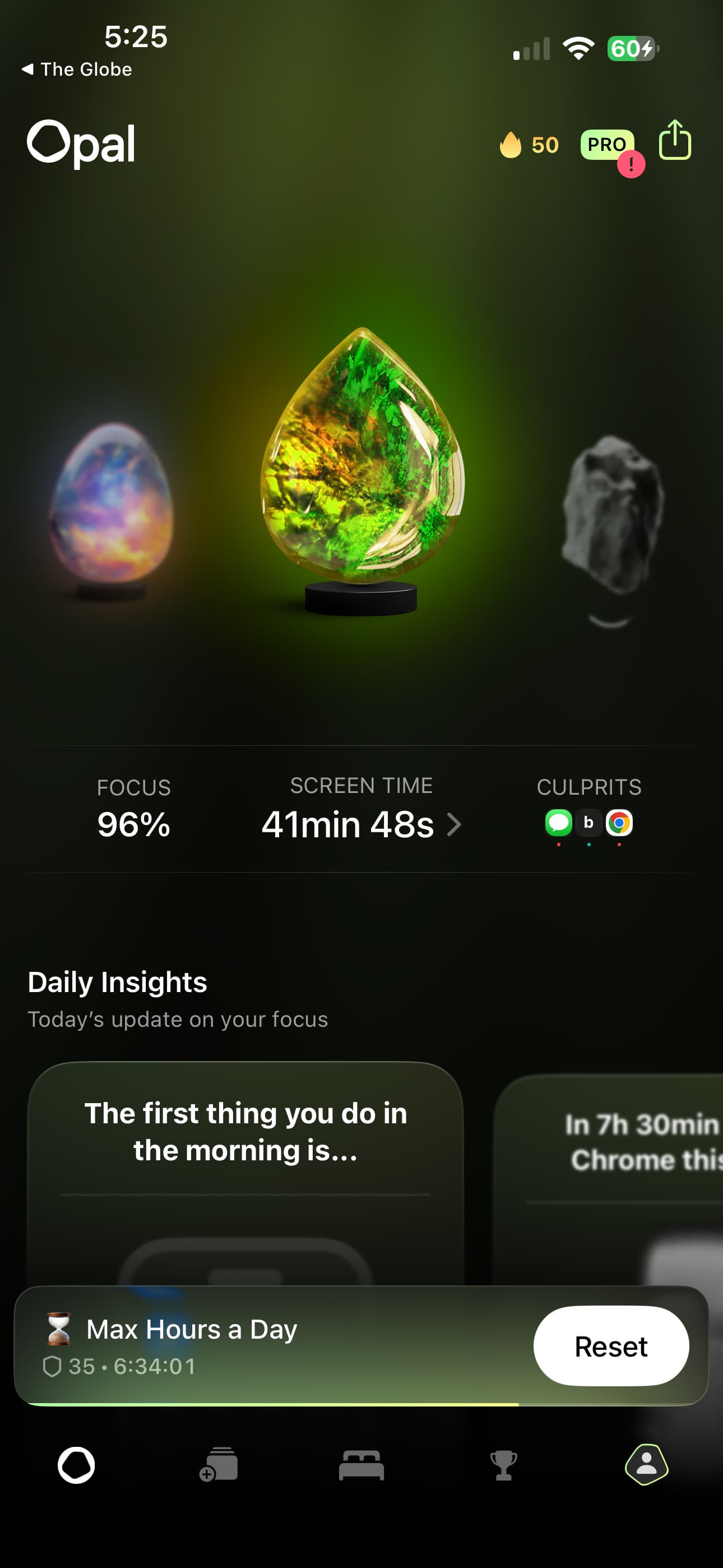Switch to the sleep bed tab

pos(361,1465)
